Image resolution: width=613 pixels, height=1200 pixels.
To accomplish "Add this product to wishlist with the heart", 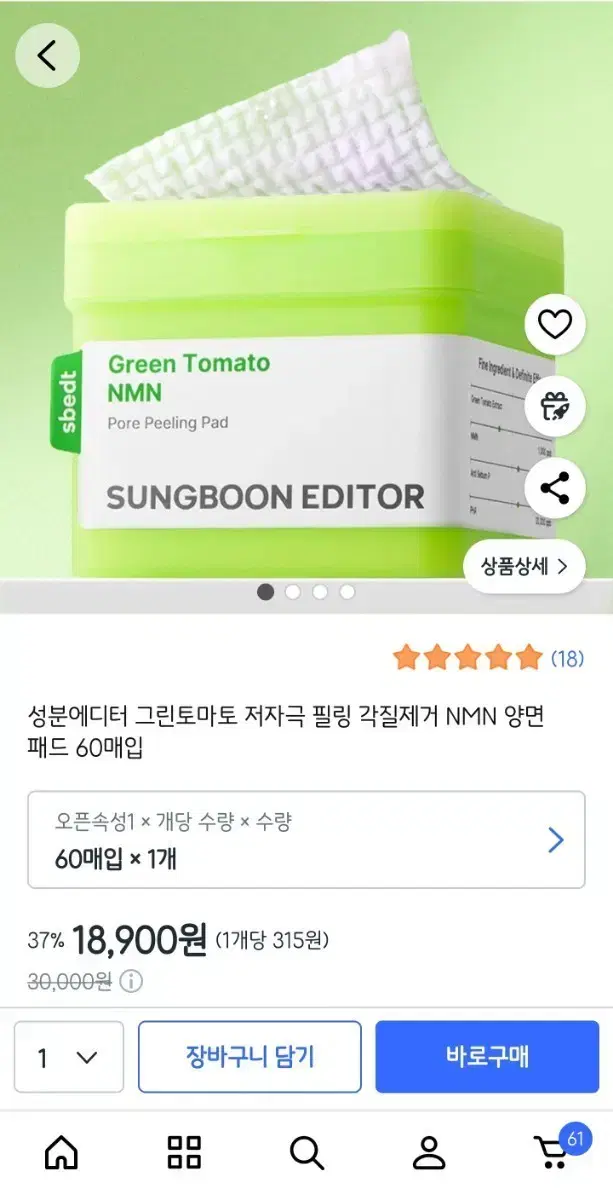I will (554, 324).
